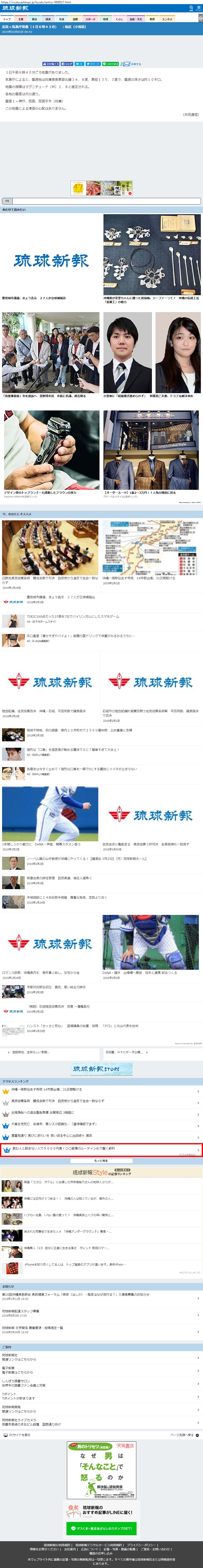
Task: Open top-ranked 沖縄〜奥駅 article
Action: 101,1090
